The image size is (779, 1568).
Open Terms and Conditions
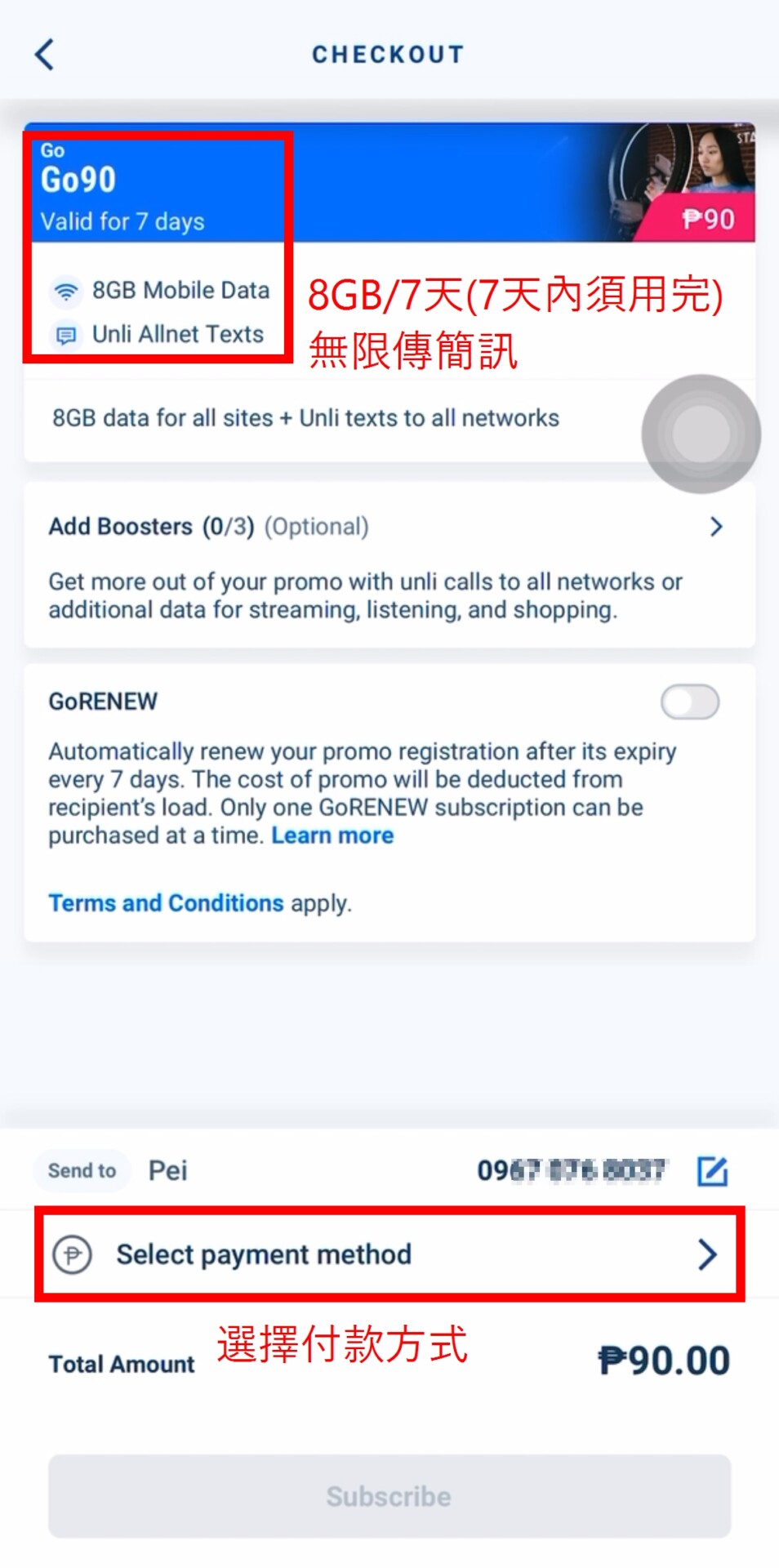(166, 903)
